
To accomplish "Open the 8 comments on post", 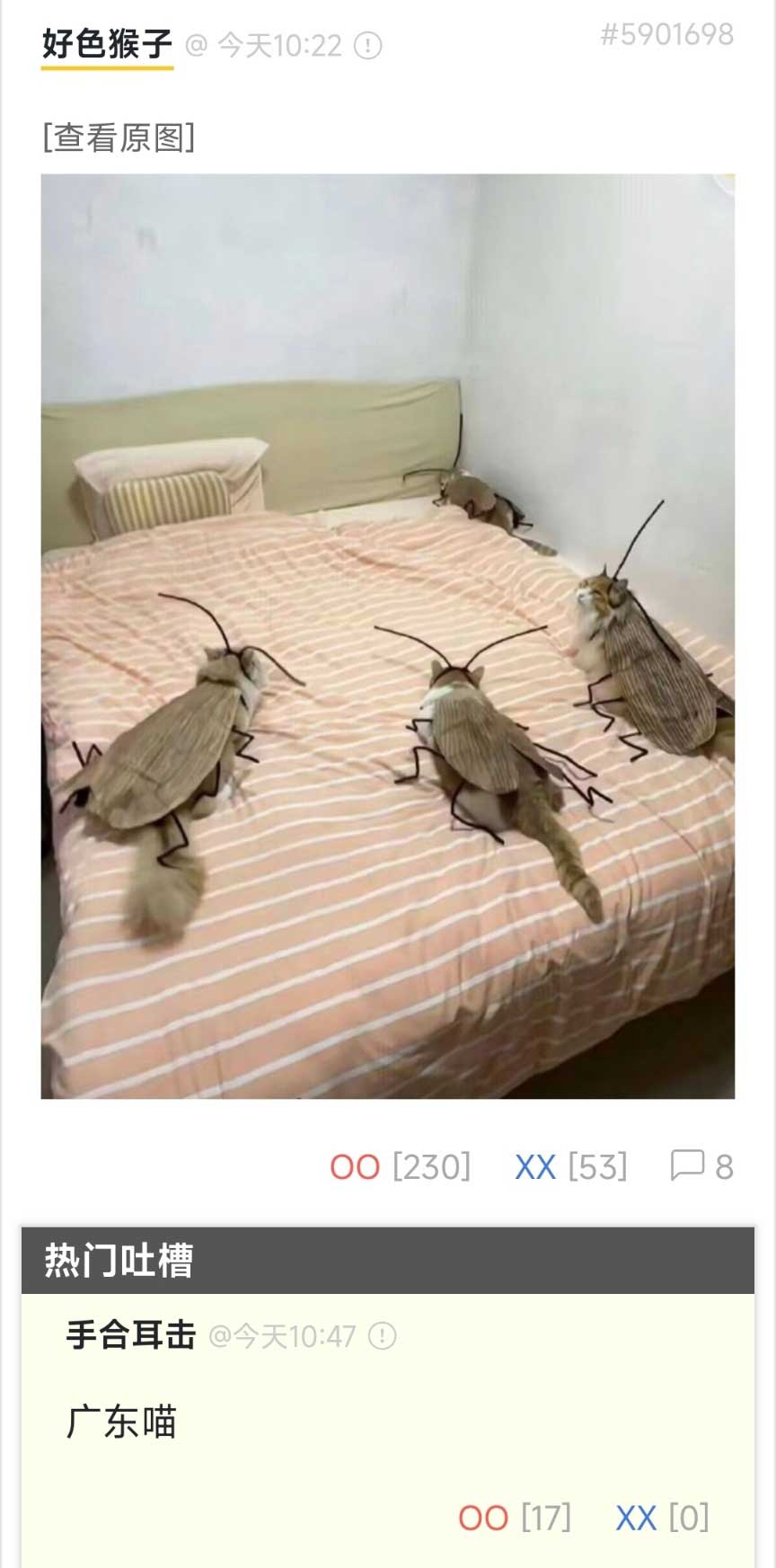I will click(x=701, y=1166).
